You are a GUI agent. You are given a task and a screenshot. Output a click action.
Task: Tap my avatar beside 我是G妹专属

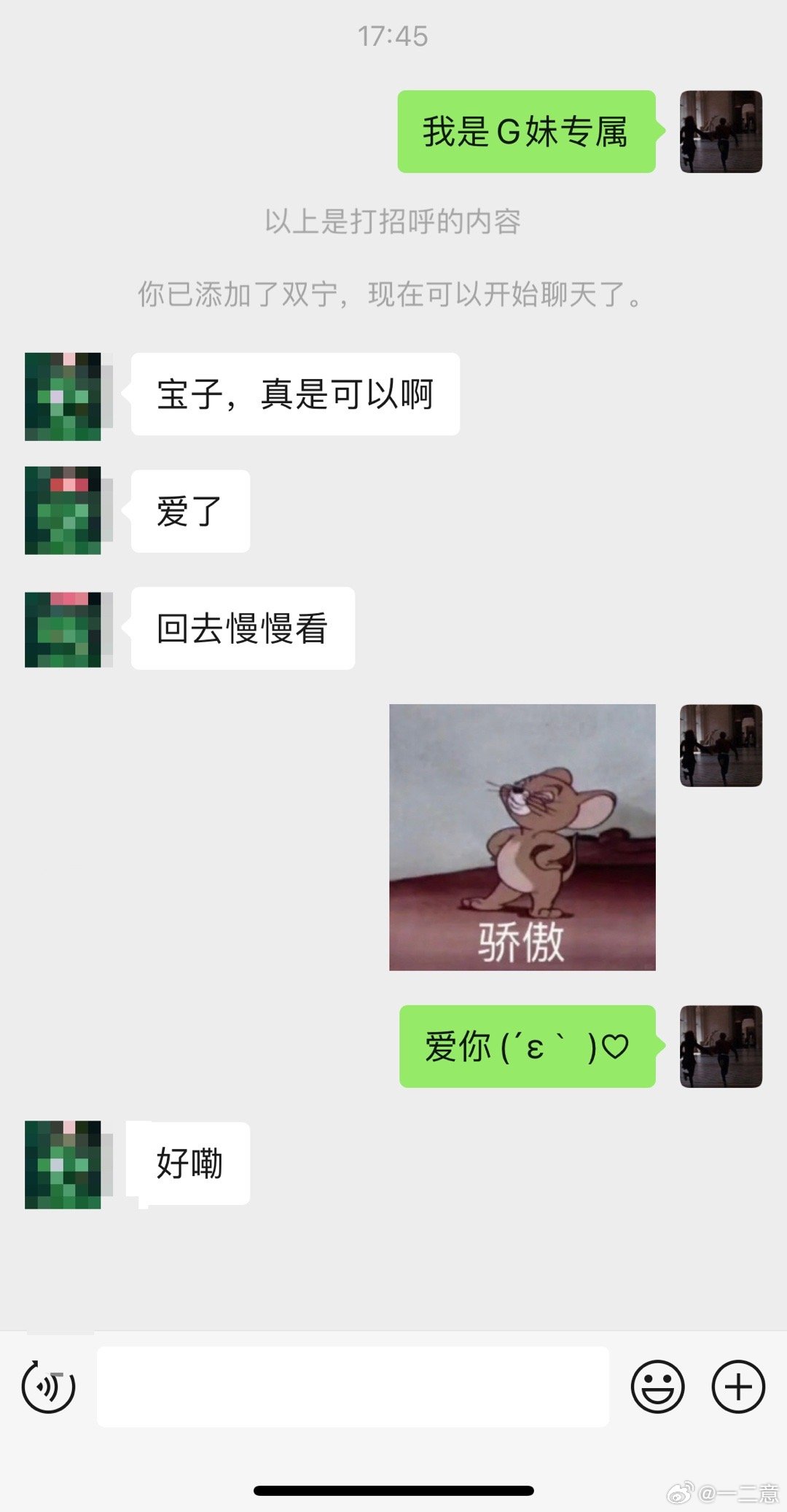point(720,132)
